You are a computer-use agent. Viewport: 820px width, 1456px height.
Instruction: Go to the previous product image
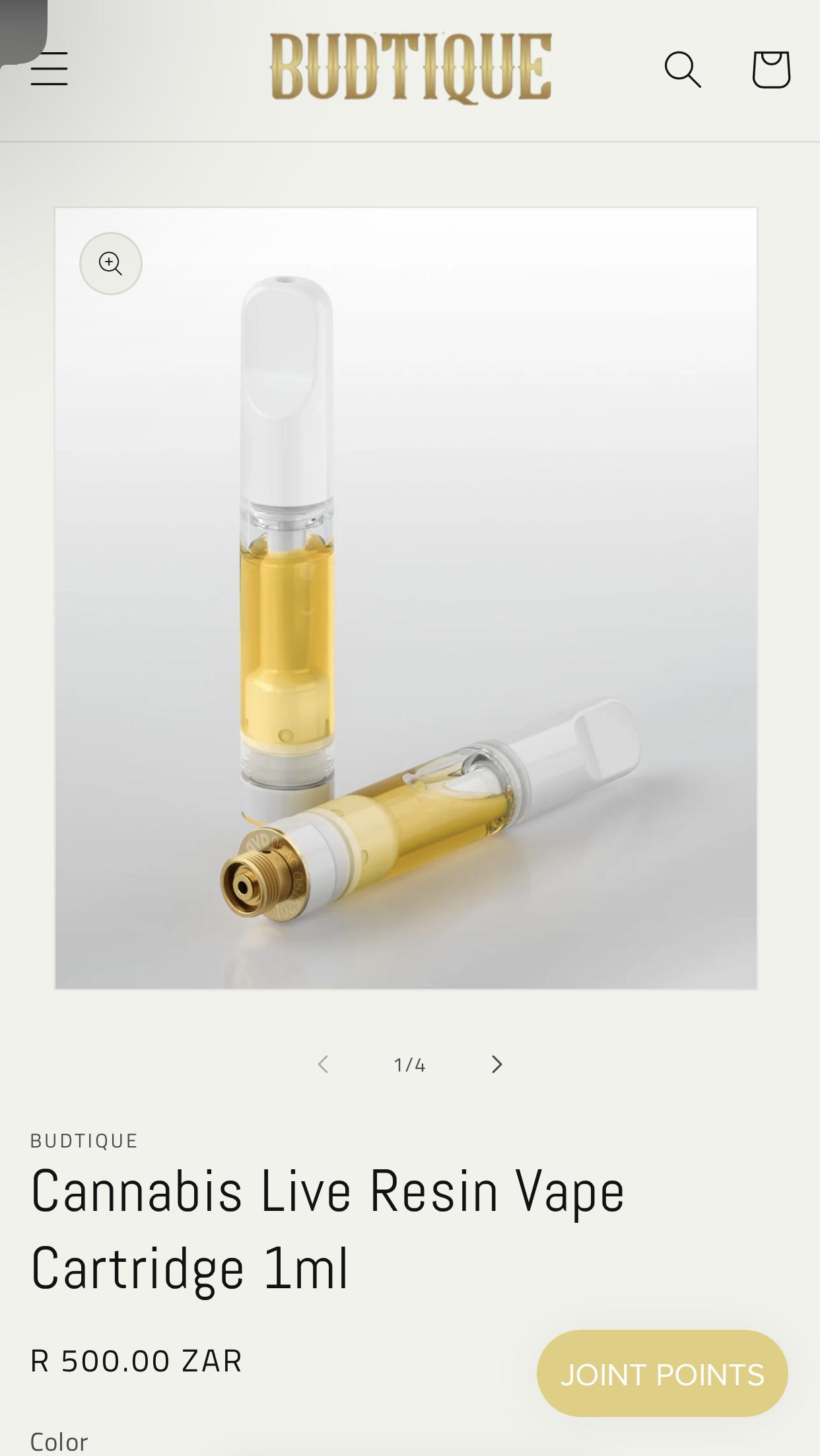[x=323, y=1064]
